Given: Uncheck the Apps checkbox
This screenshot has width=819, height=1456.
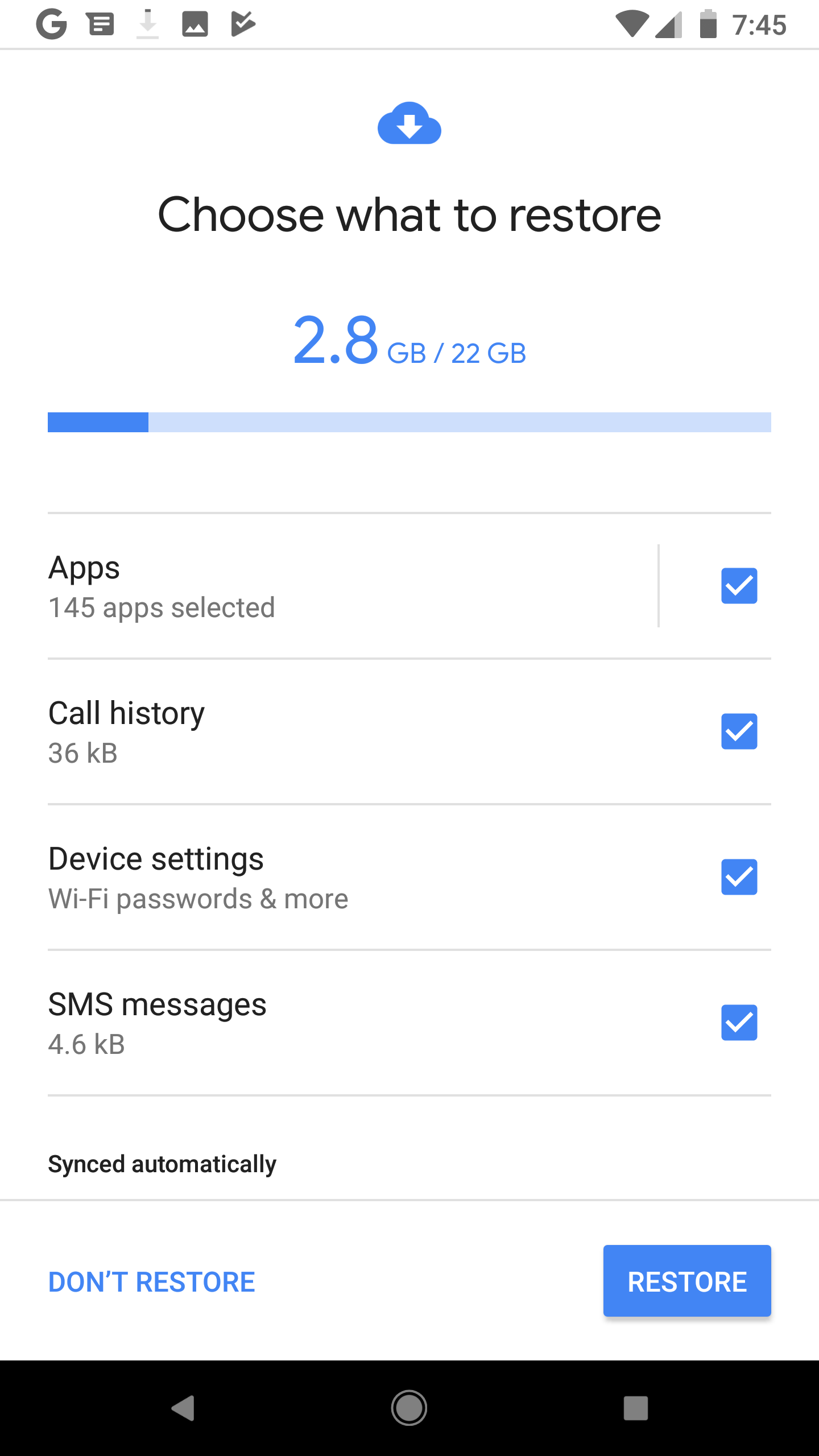Looking at the screenshot, I should 739,586.
